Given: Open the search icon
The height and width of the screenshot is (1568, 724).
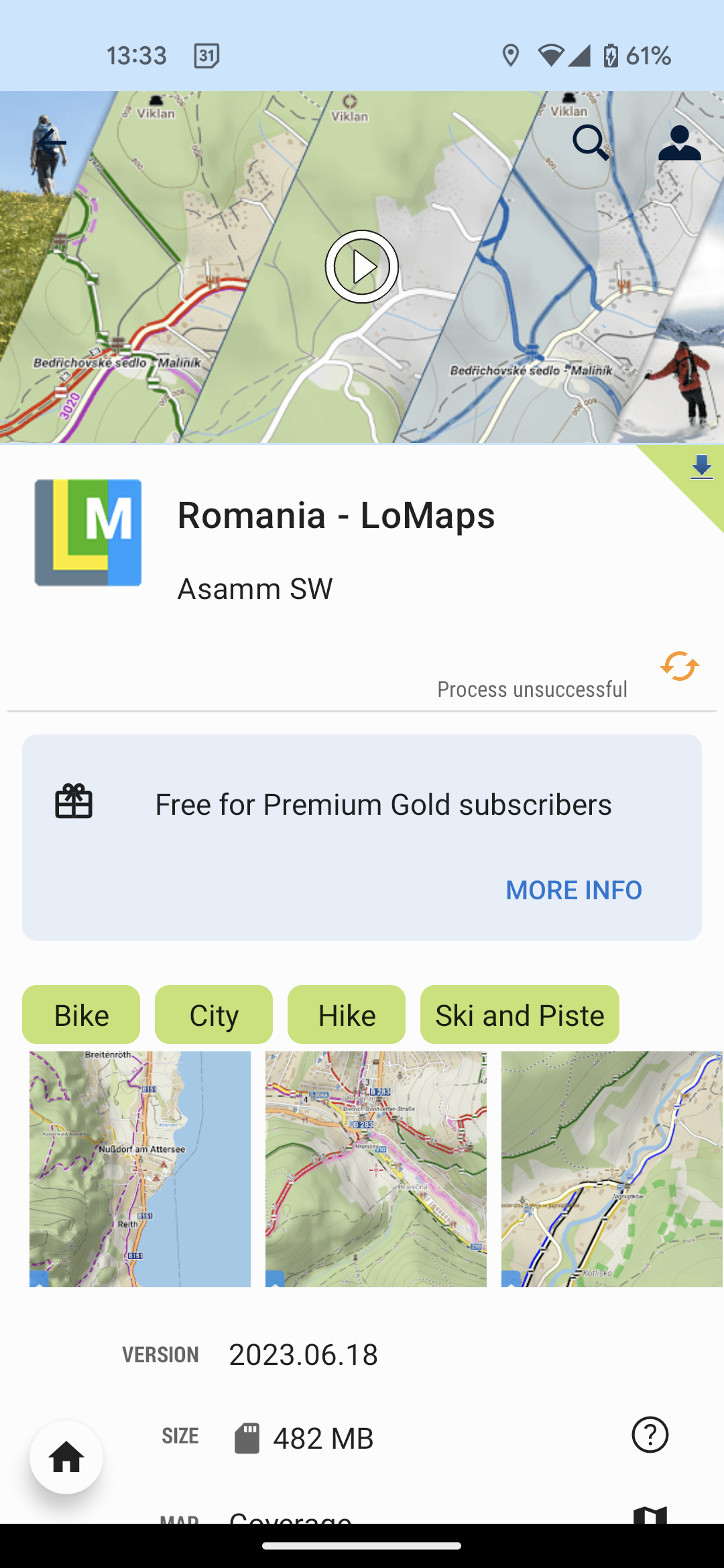Looking at the screenshot, I should pos(591,143).
